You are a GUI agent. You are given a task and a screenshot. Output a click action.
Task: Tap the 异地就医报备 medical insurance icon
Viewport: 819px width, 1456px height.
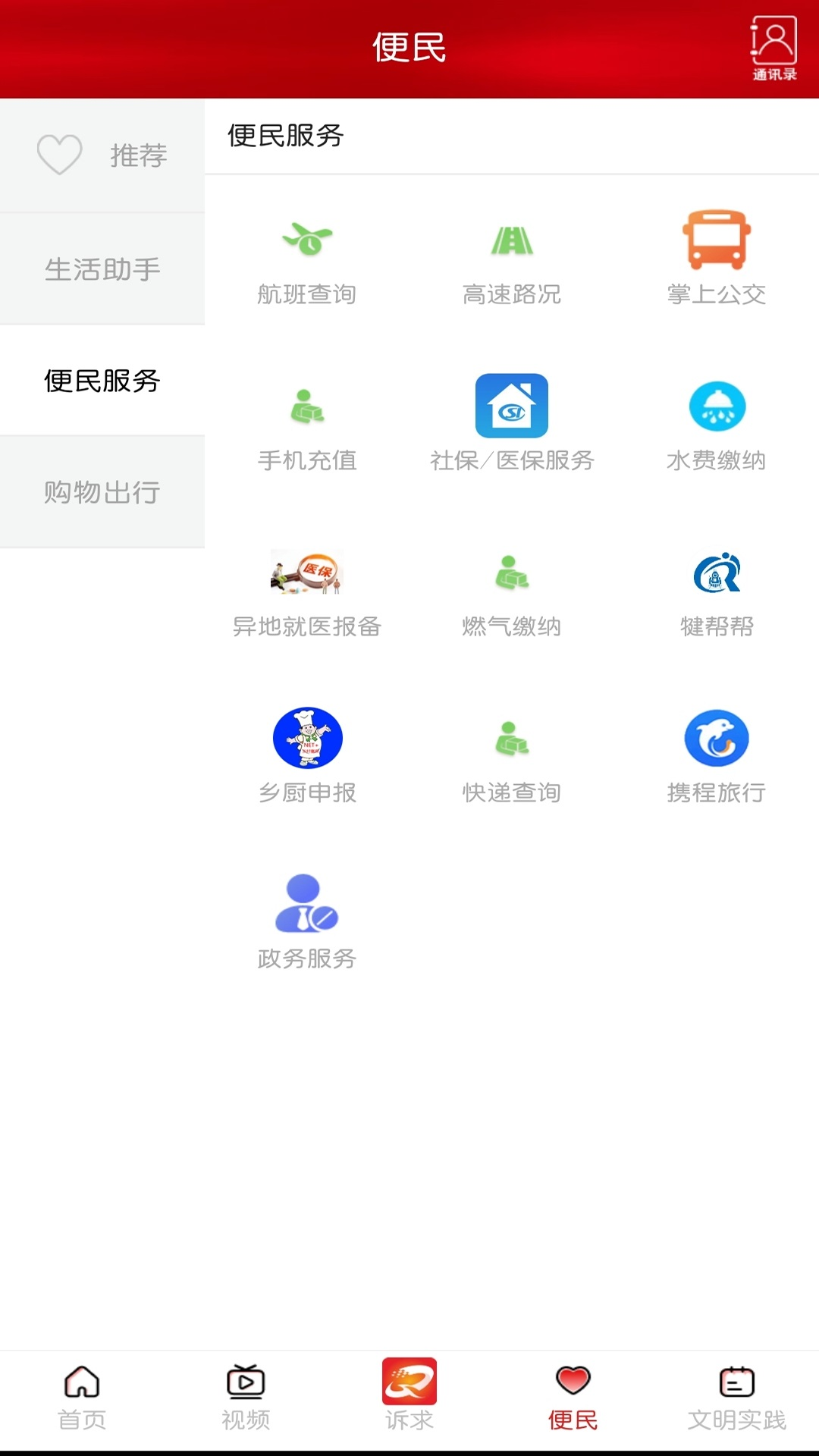tap(307, 573)
